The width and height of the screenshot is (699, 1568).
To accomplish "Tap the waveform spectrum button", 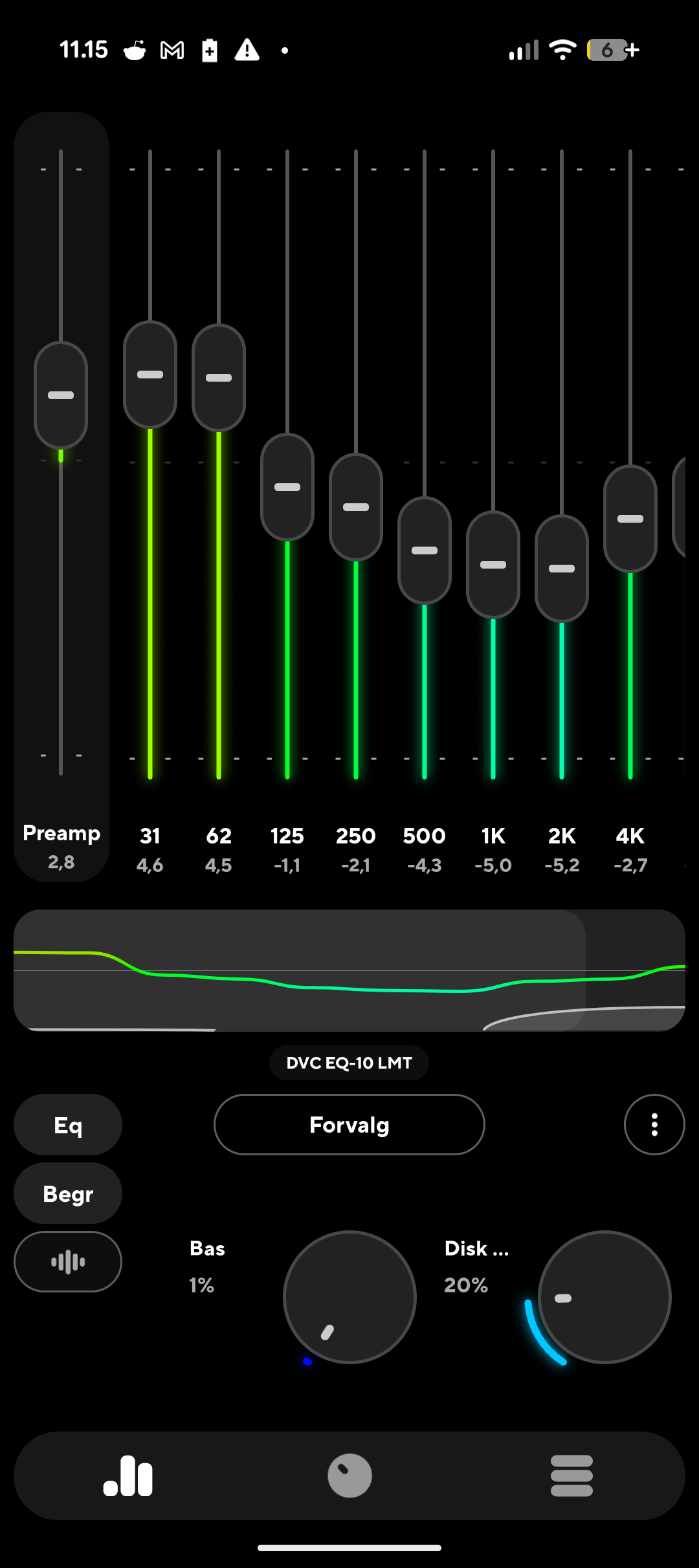I will tap(68, 1261).
